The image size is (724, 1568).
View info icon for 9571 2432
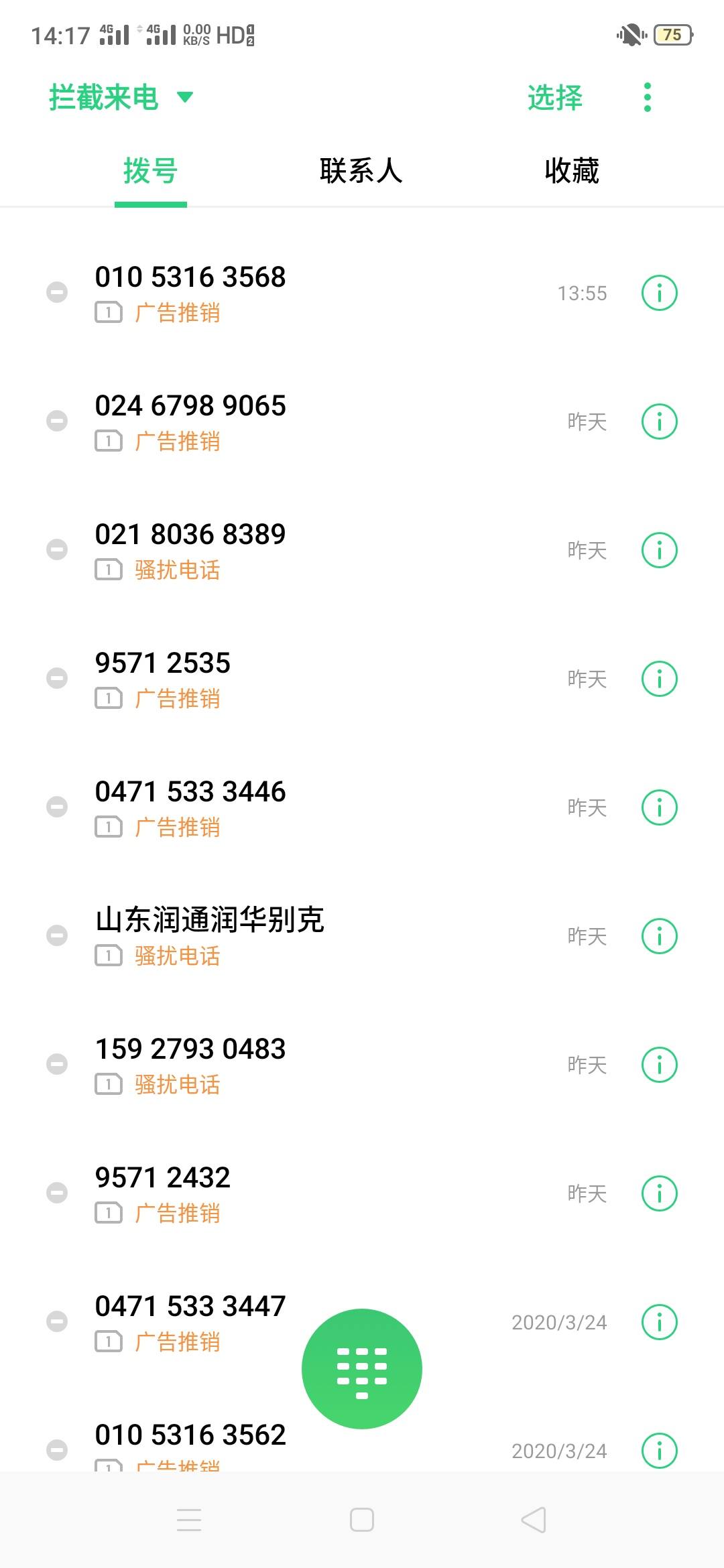click(x=660, y=1193)
